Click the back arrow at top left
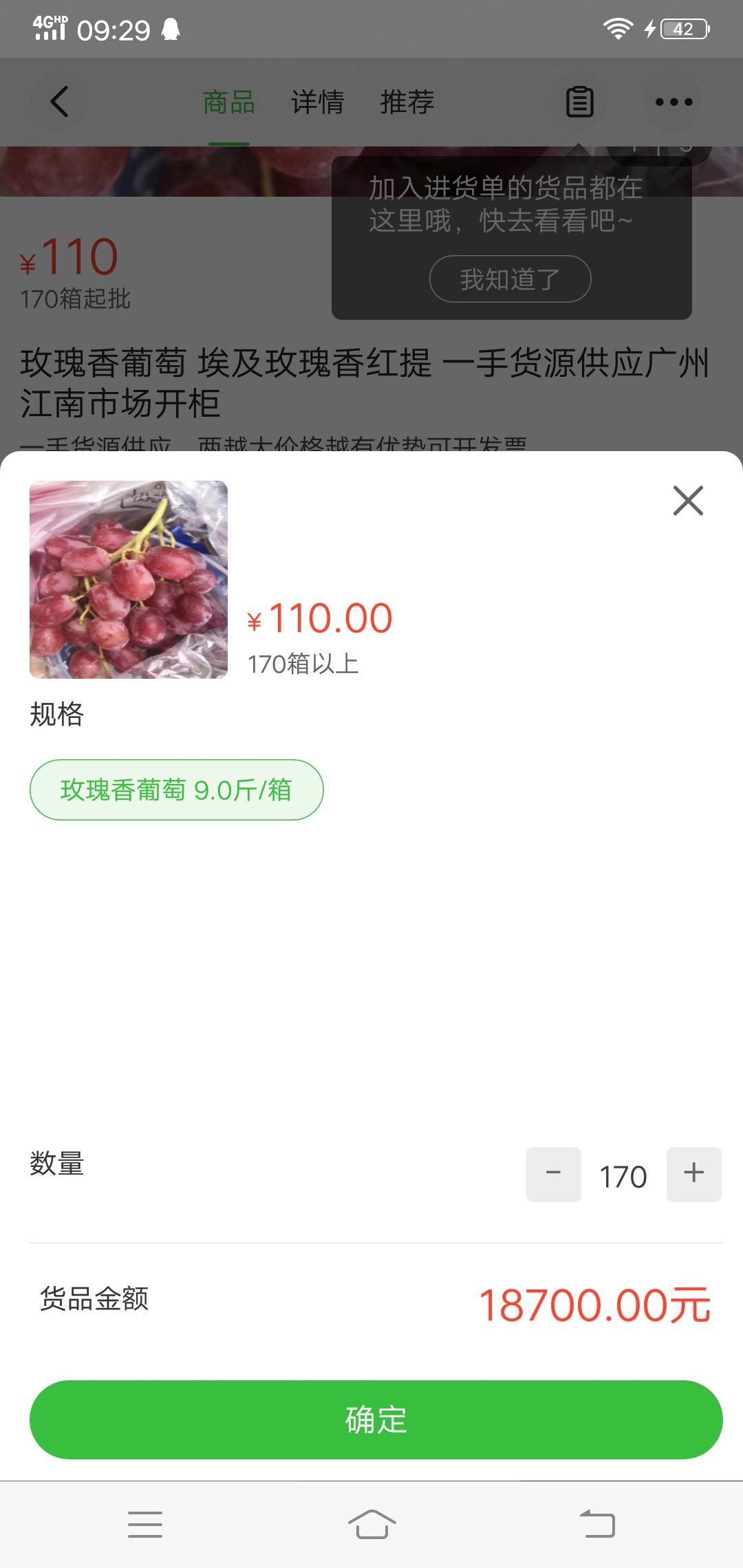Screen dimensions: 743x1568 (58, 101)
